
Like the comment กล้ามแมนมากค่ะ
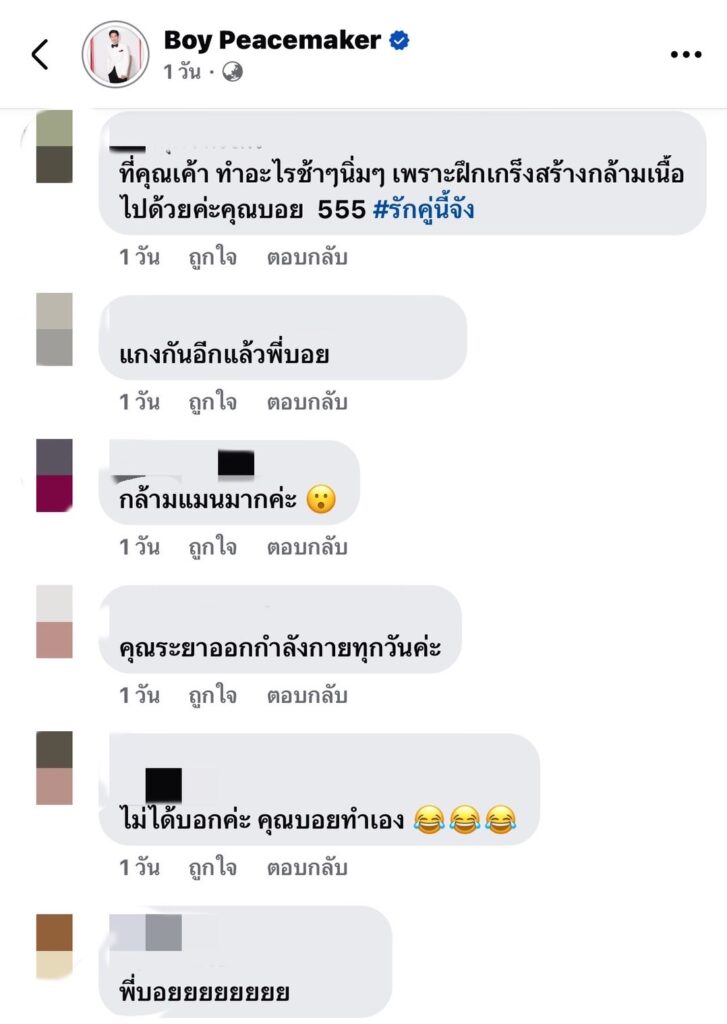coord(212,548)
